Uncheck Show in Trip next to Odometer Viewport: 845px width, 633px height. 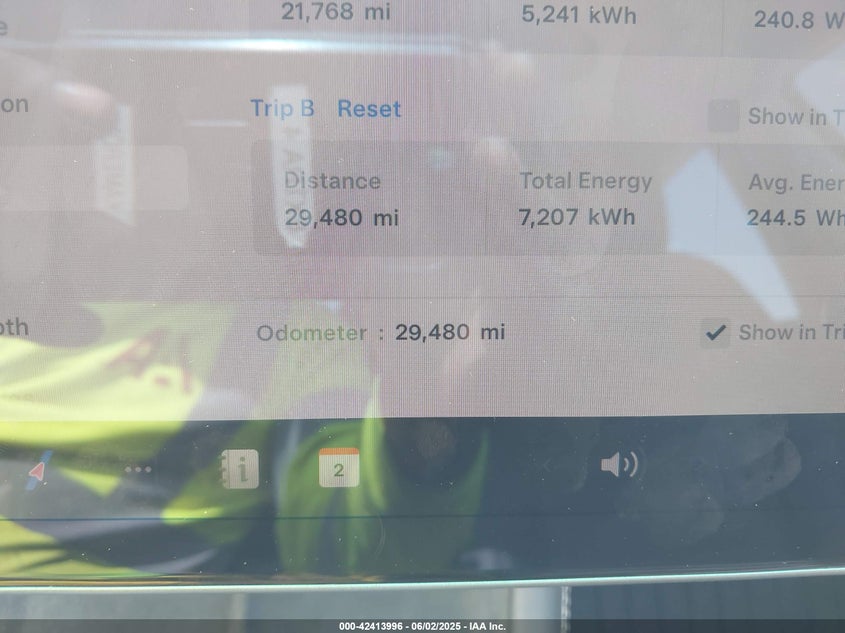(x=715, y=333)
